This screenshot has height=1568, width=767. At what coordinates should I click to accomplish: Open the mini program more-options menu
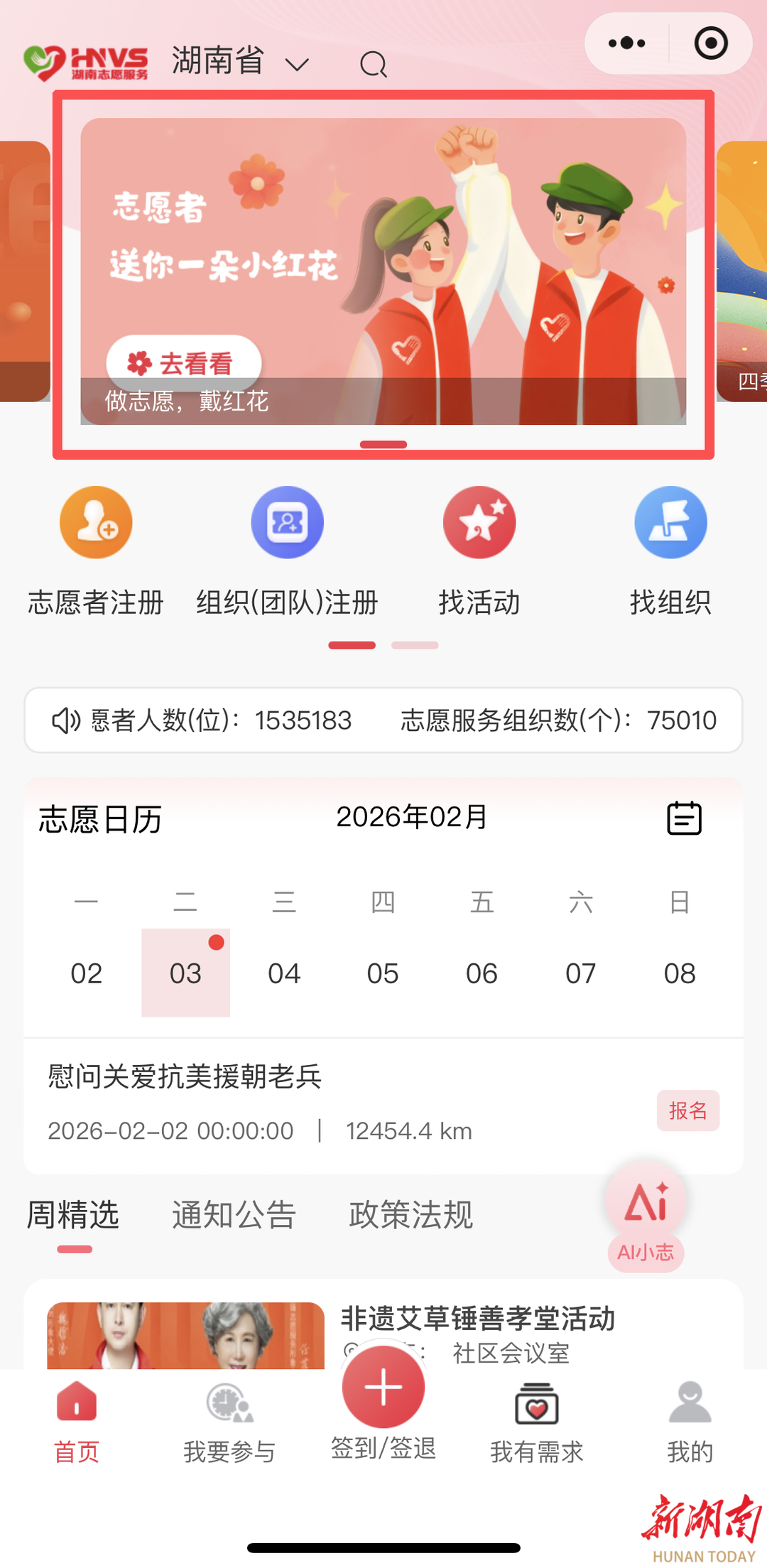coord(626,43)
